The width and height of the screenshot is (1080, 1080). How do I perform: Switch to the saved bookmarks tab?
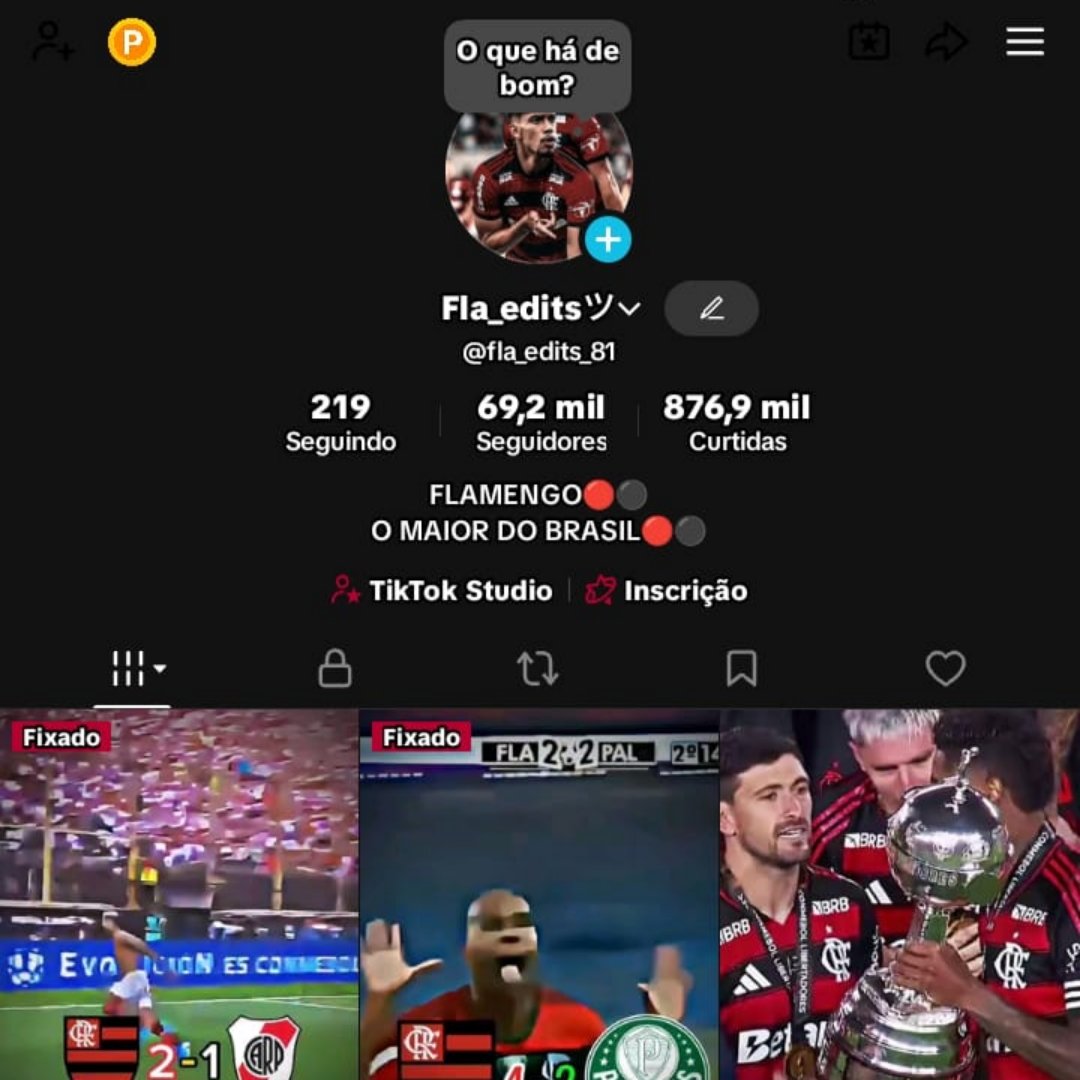(x=741, y=669)
